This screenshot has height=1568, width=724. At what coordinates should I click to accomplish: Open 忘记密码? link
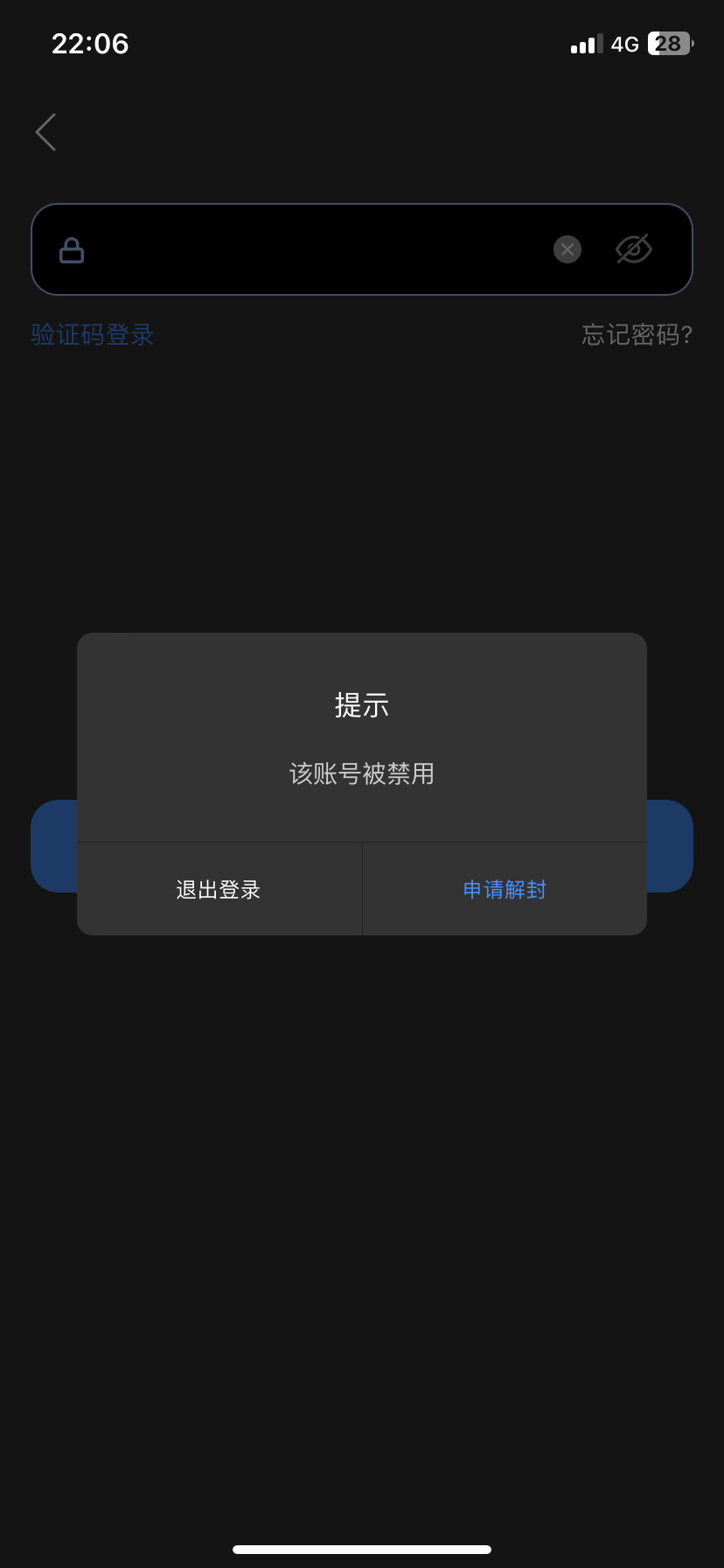637,334
